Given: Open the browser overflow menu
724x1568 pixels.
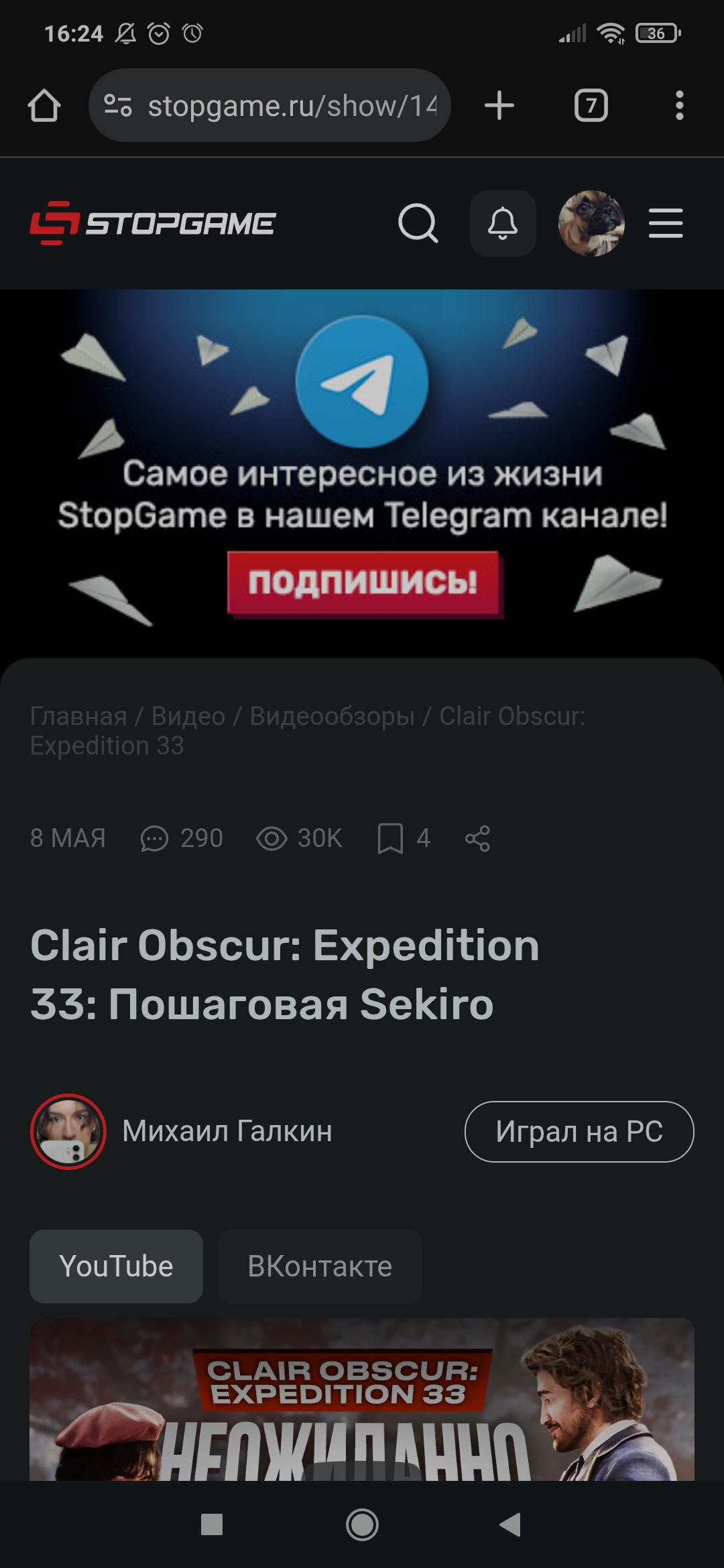Looking at the screenshot, I should pyautogui.click(x=679, y=106).
